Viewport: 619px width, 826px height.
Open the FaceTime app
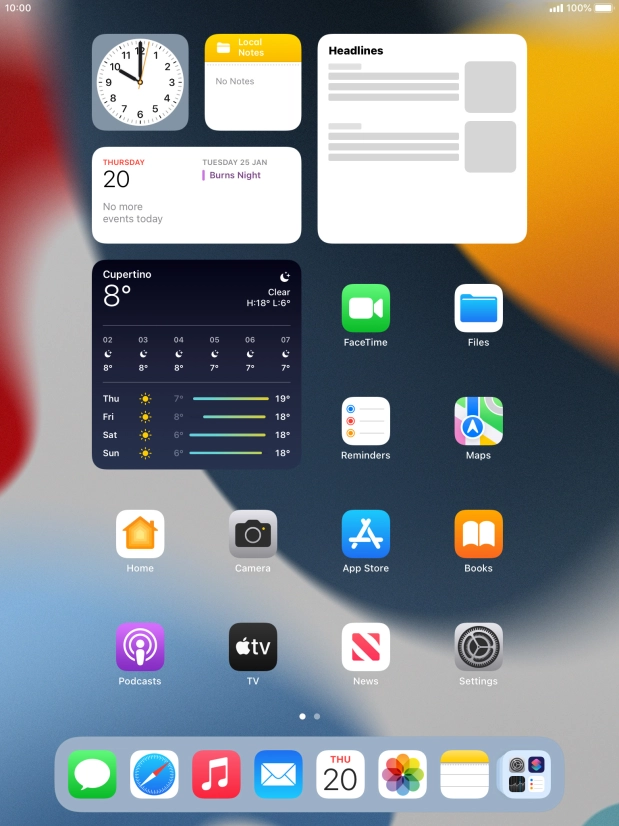[365, 308]
